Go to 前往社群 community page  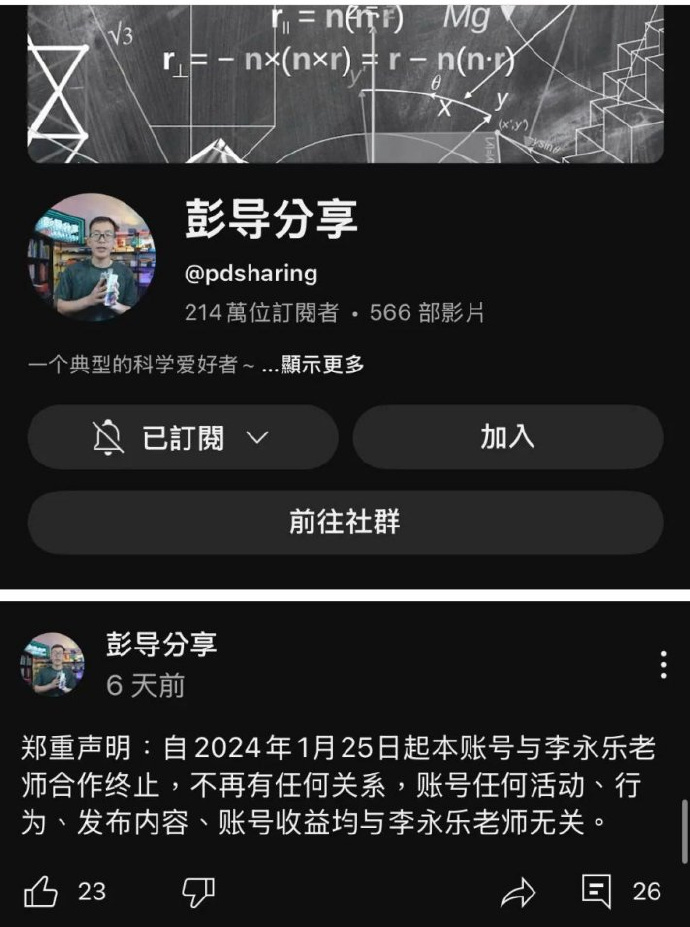(345, 522)
